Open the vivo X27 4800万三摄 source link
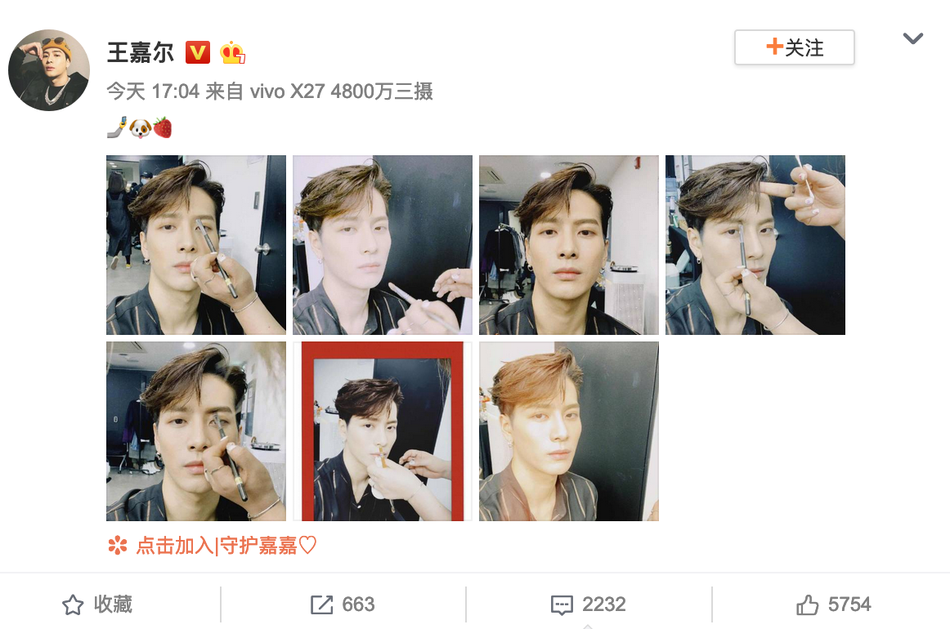 340,92
